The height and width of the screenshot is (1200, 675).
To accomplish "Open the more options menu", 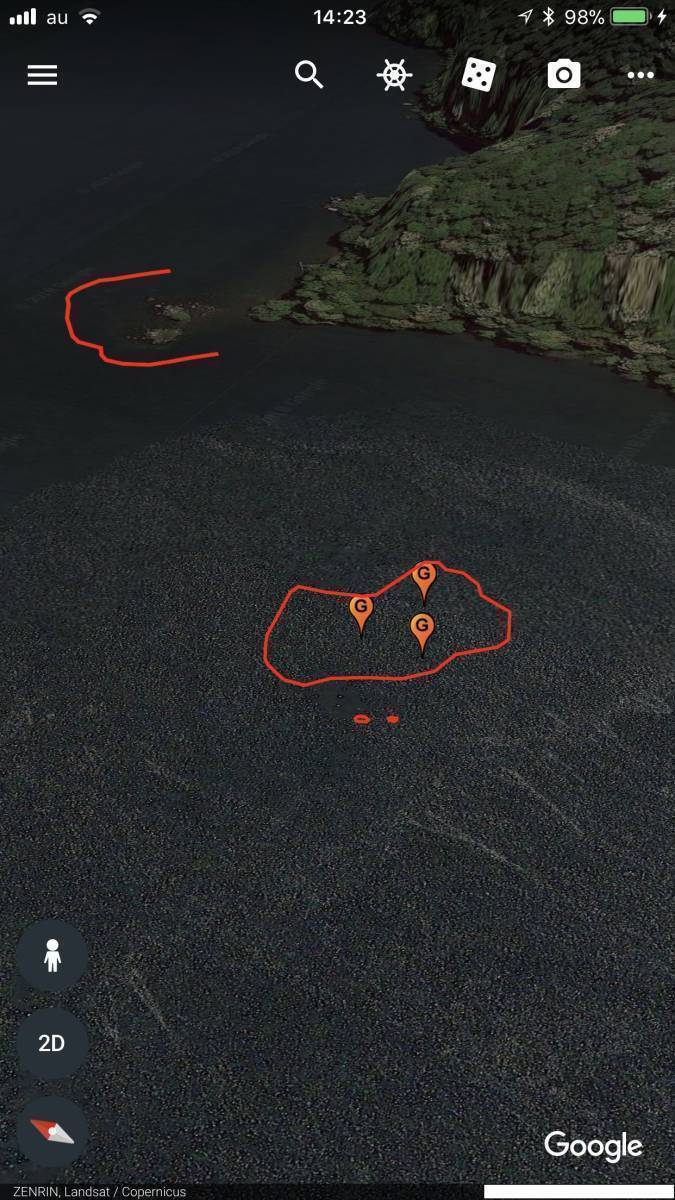I will pyautogui.click(x=640, y=75).
